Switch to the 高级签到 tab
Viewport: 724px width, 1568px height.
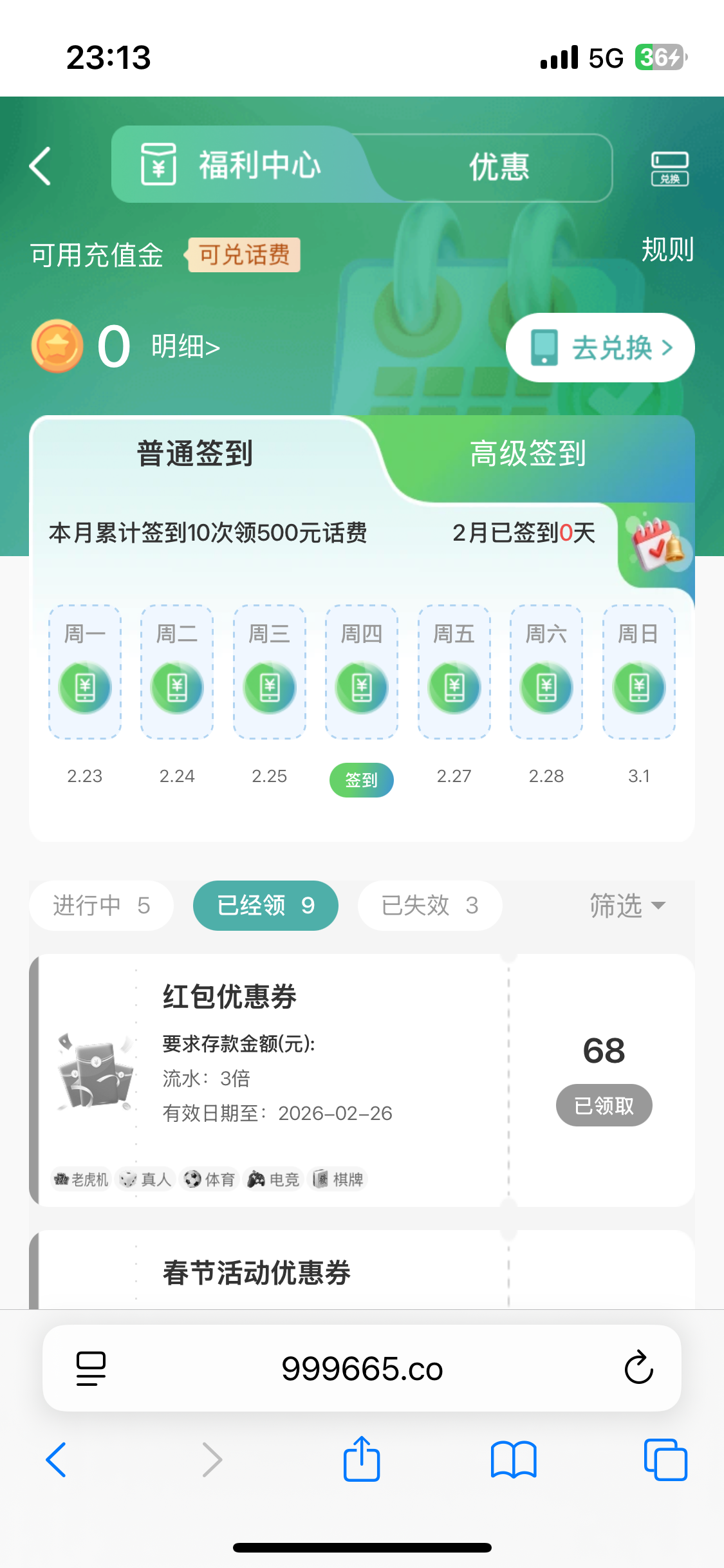[527, 453]
